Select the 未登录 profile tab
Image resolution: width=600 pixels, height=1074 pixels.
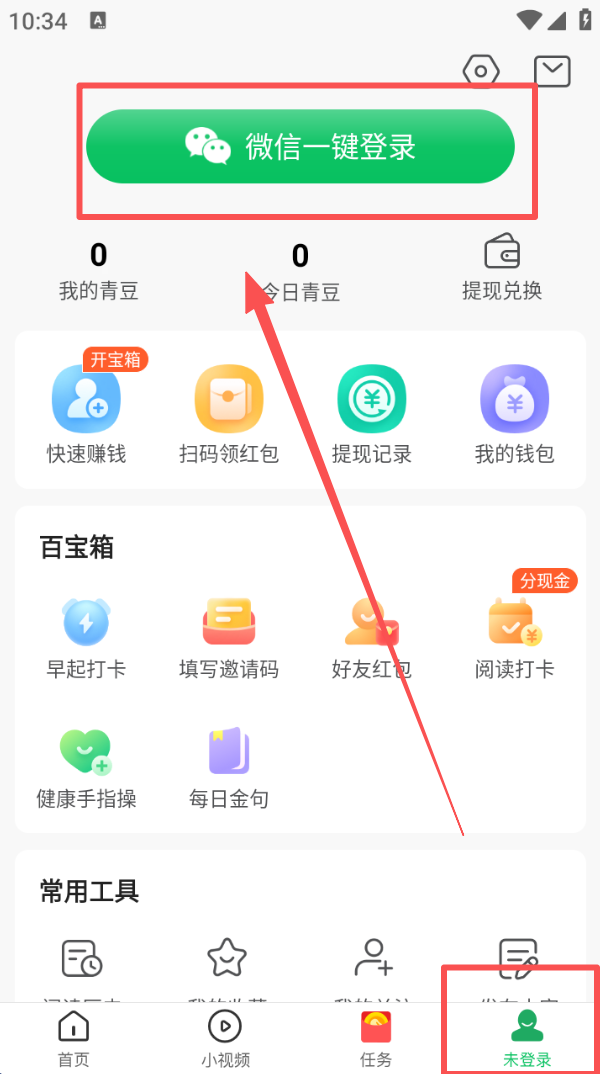[527, 1037]
